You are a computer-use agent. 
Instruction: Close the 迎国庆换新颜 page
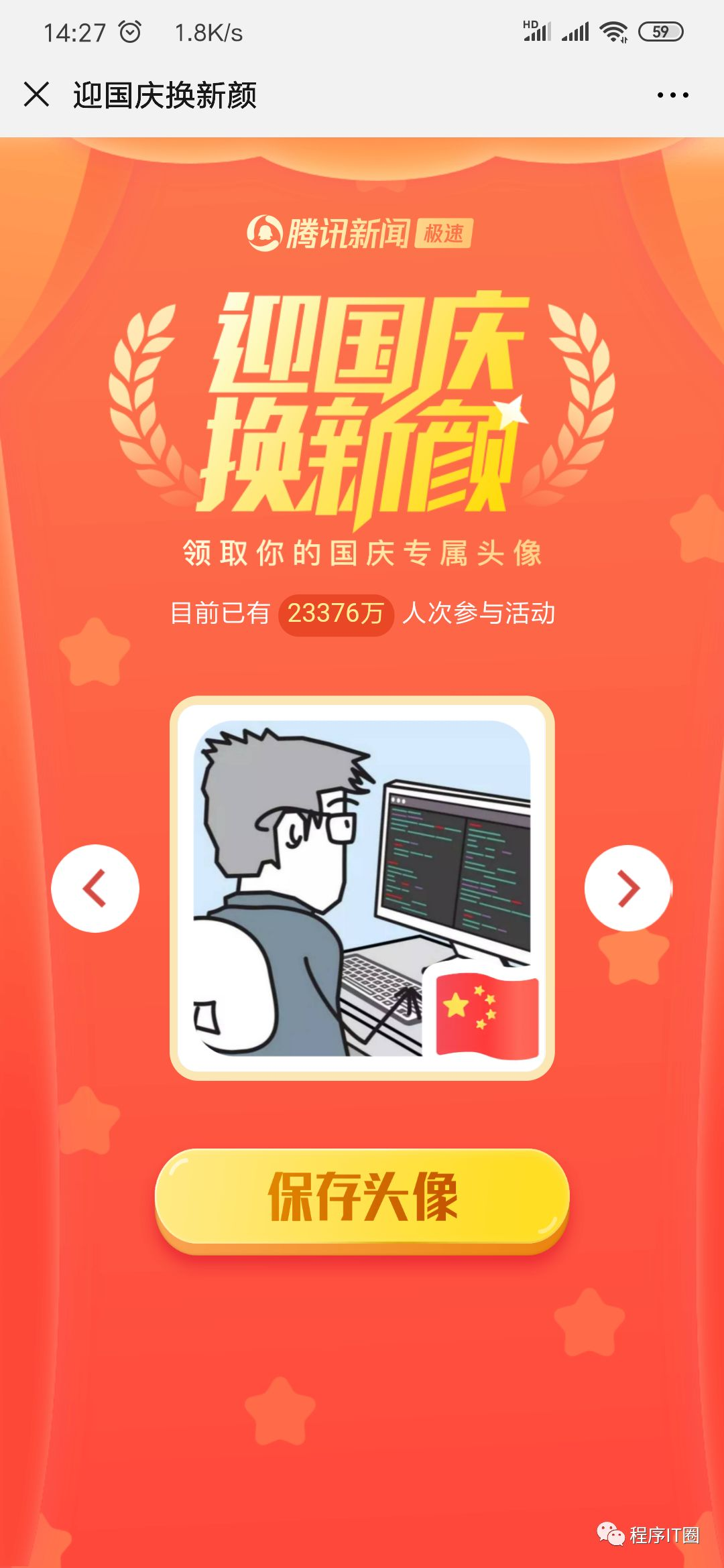pyautogui.click(x=37, y=94)
